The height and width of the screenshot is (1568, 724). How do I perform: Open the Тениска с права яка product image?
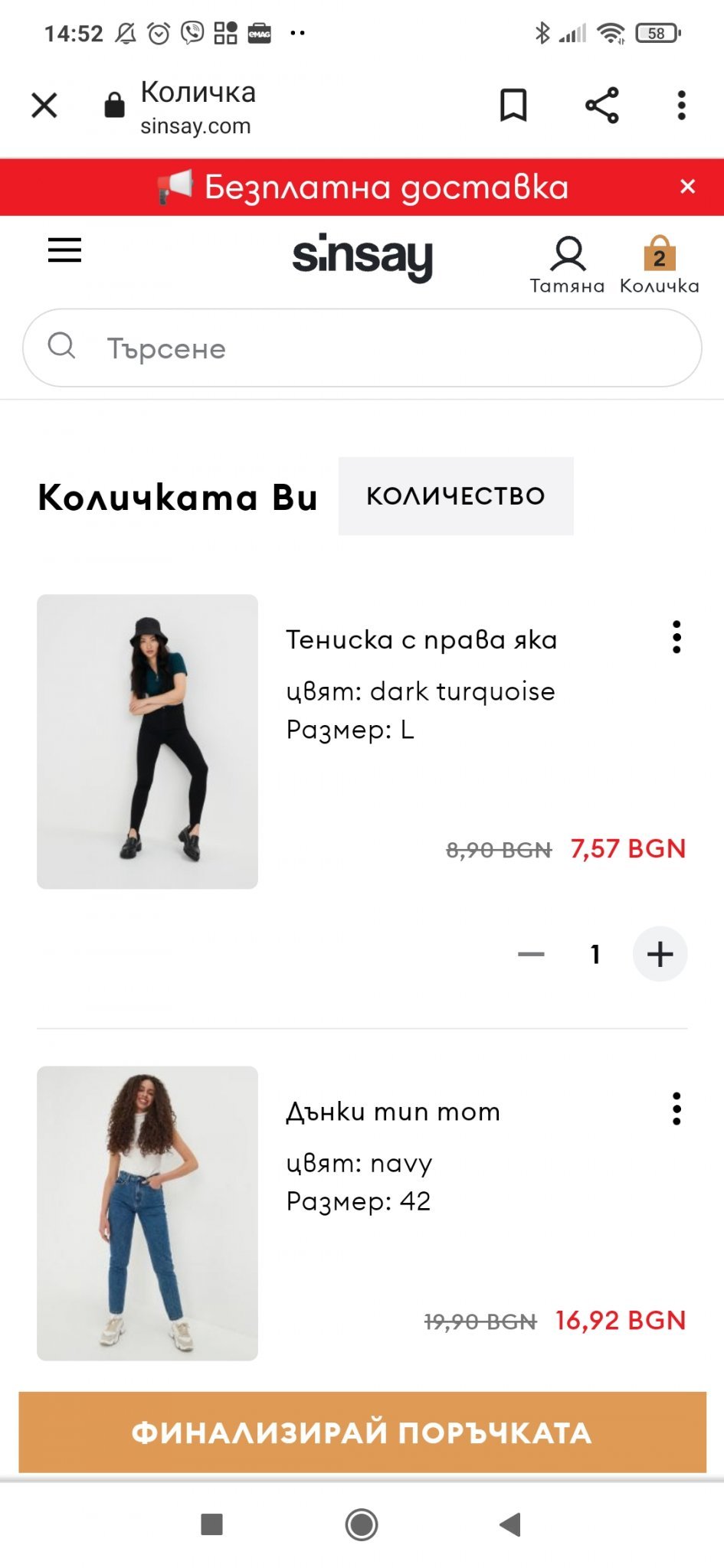(147, 741)
